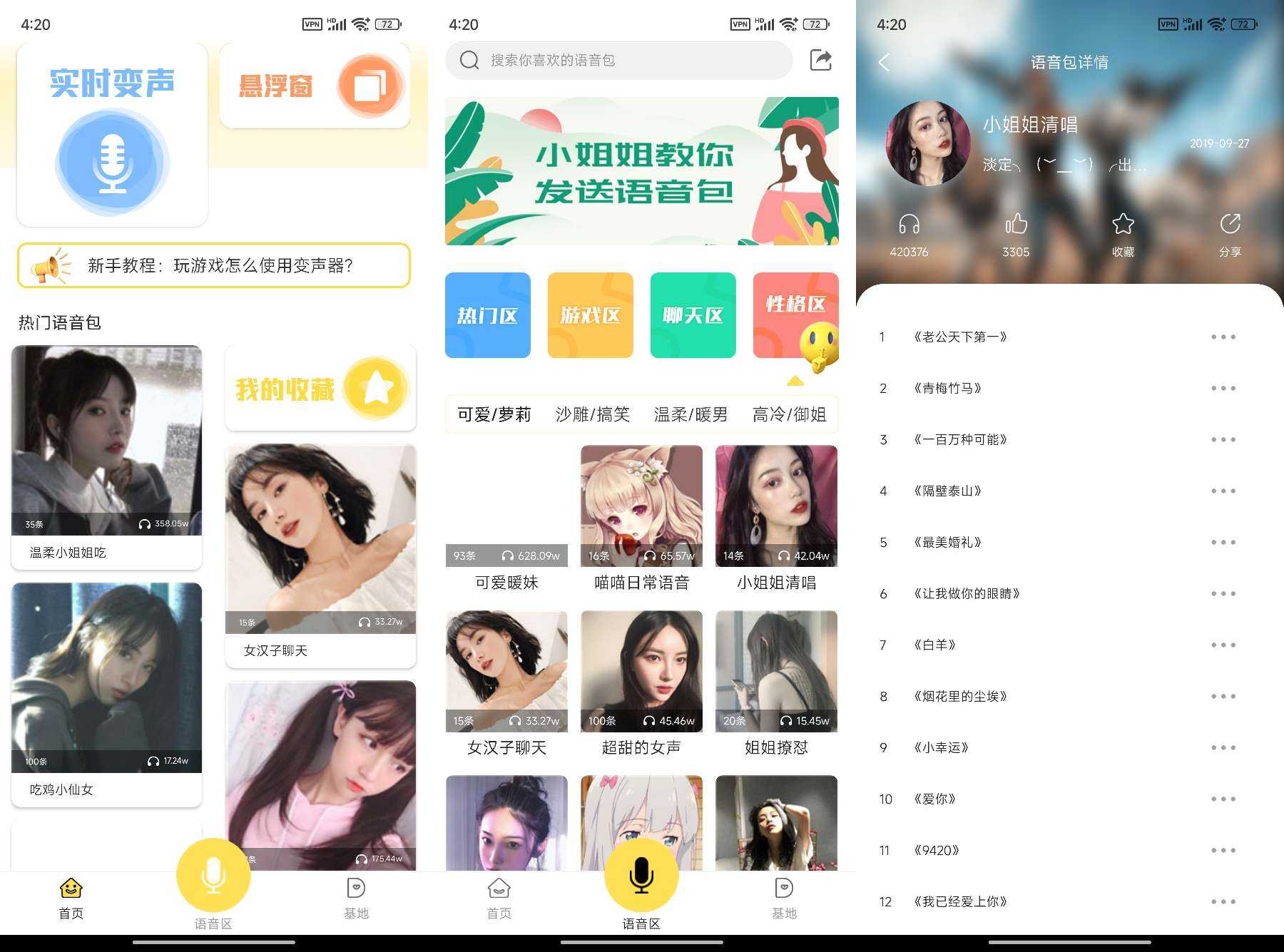Open more options for 《老公天下第一》
The image size is (1284, 952).
(x=1223, y=337)
